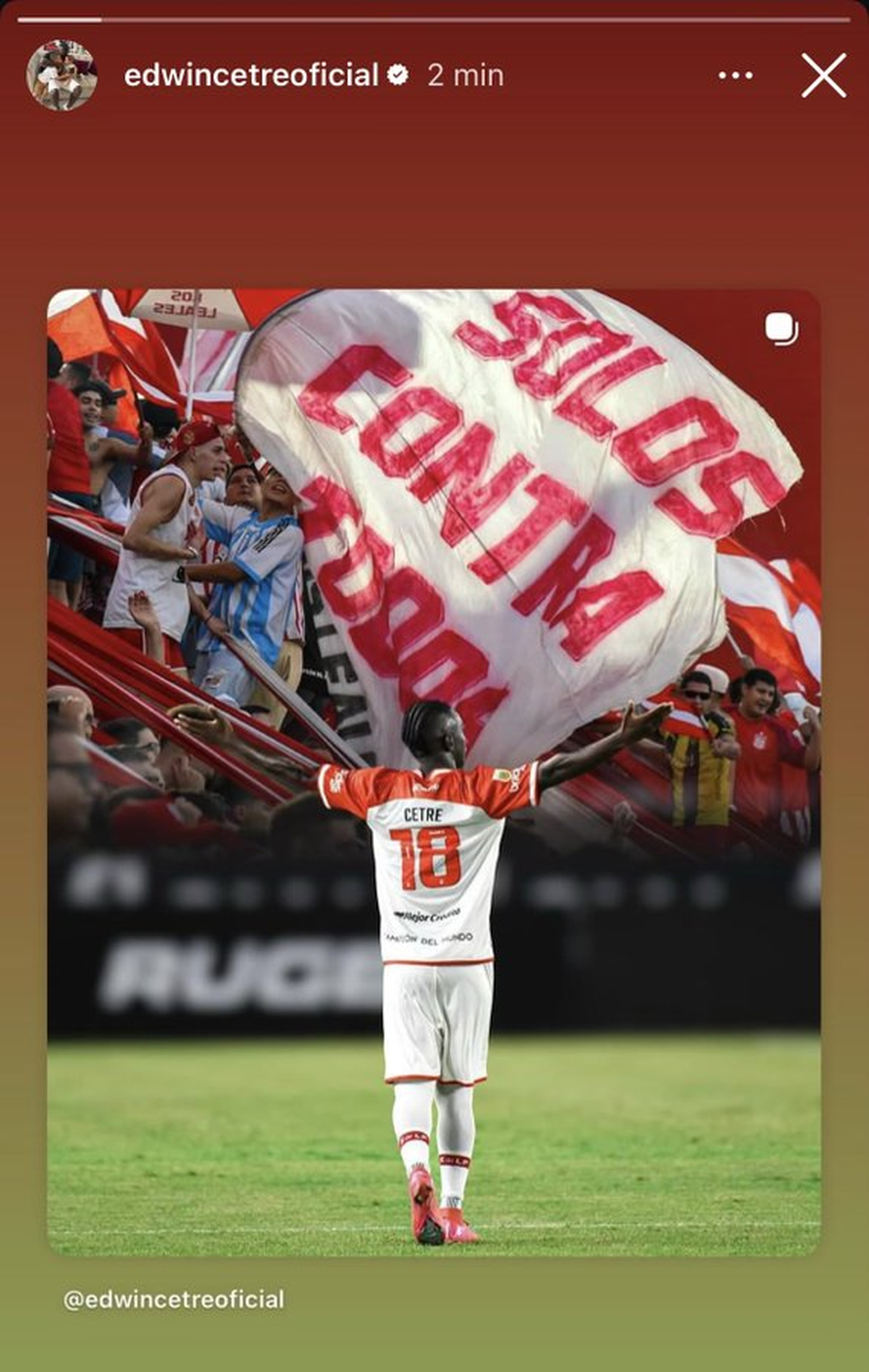This screenshot has height=1372, width=869.
Task: Open edwincetreoficial's profile picture
Action: click(61, 75)
